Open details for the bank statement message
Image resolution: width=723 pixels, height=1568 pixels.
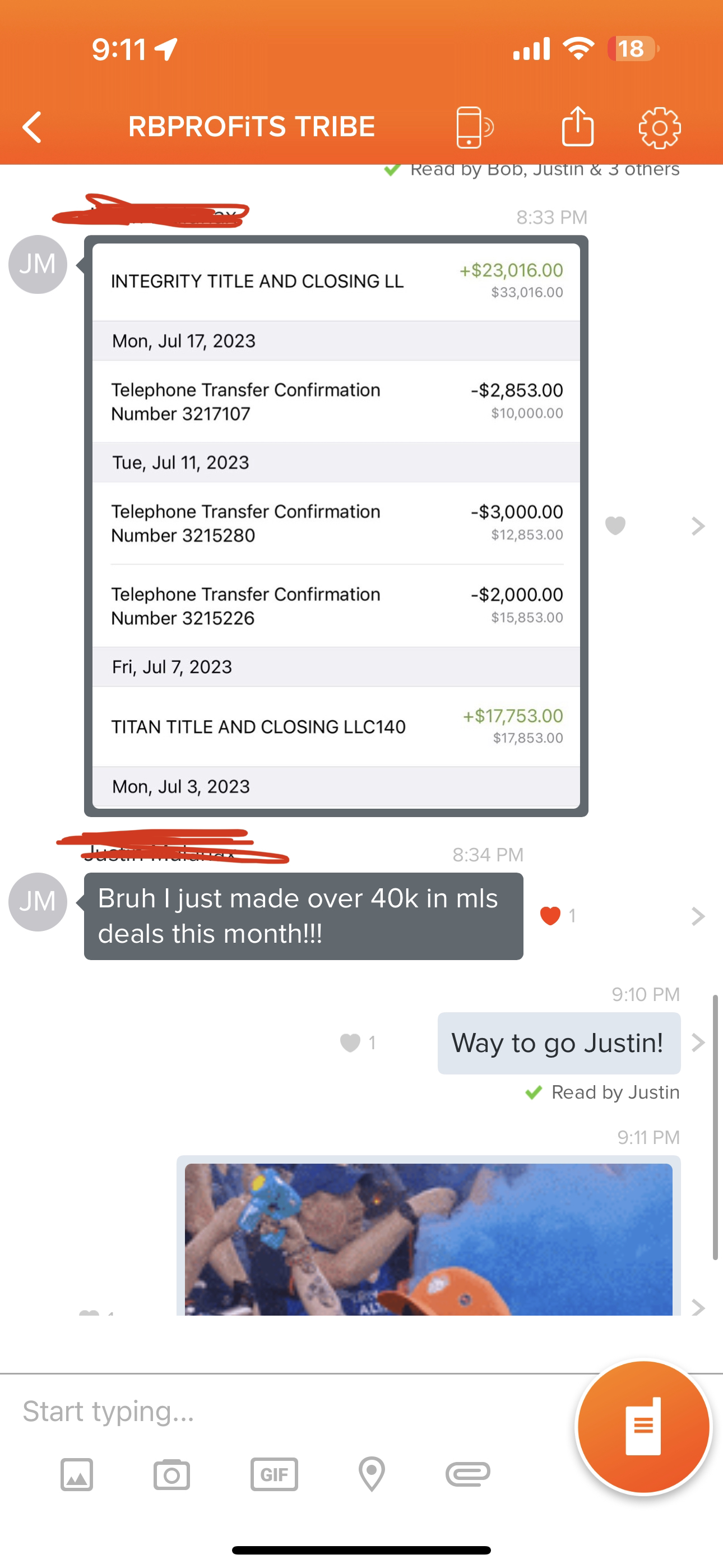click(x=698, y=526)
